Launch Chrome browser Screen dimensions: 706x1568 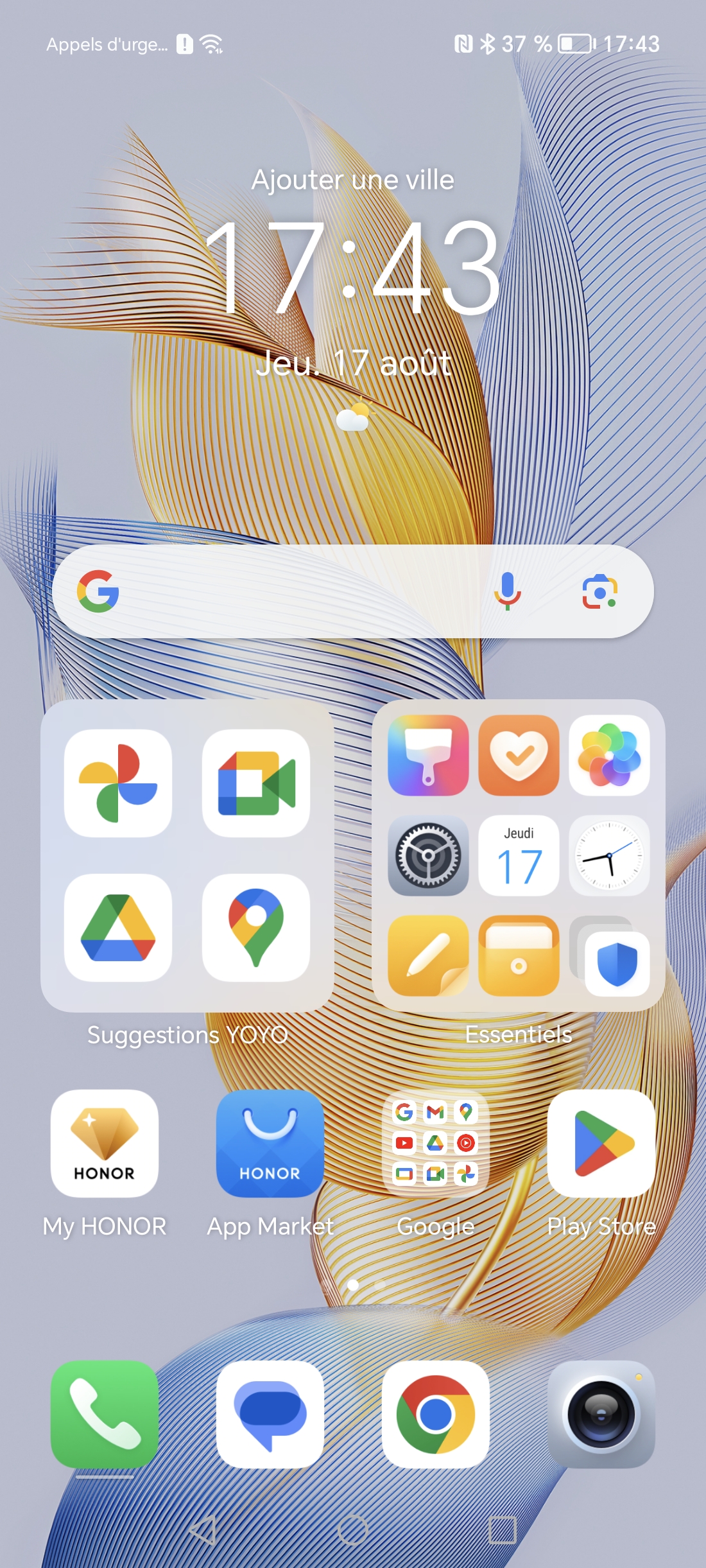(436, 1414)
